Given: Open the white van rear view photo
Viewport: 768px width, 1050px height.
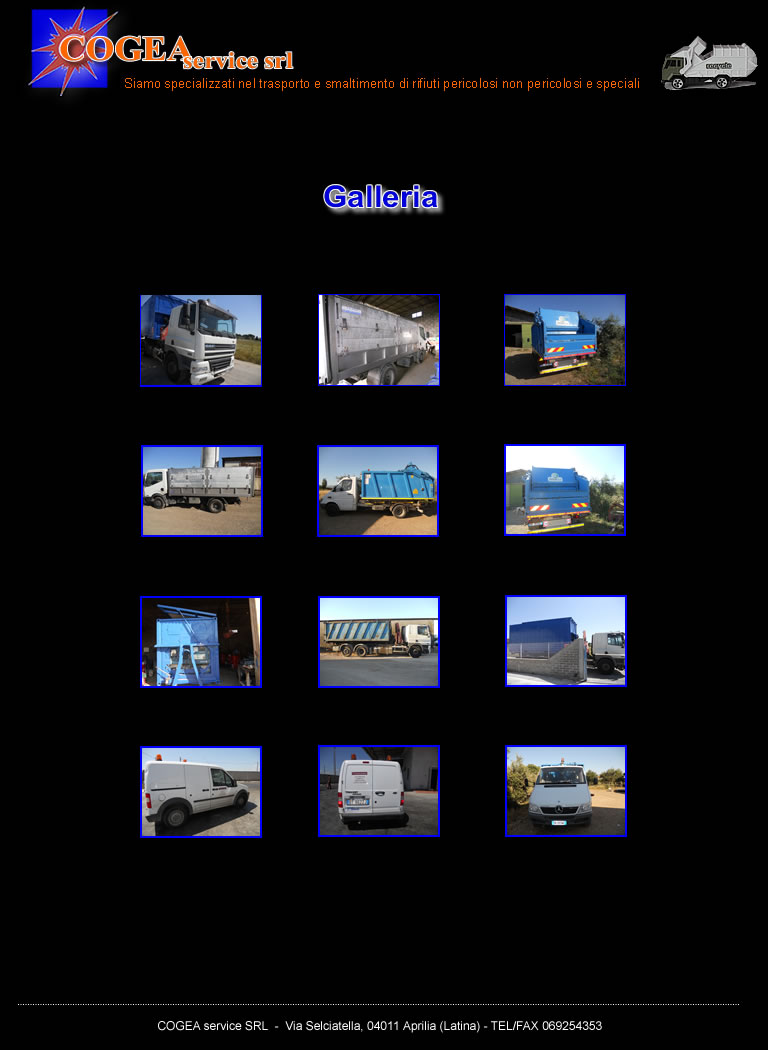Looking at the screenshot, I should pos(379,791).
